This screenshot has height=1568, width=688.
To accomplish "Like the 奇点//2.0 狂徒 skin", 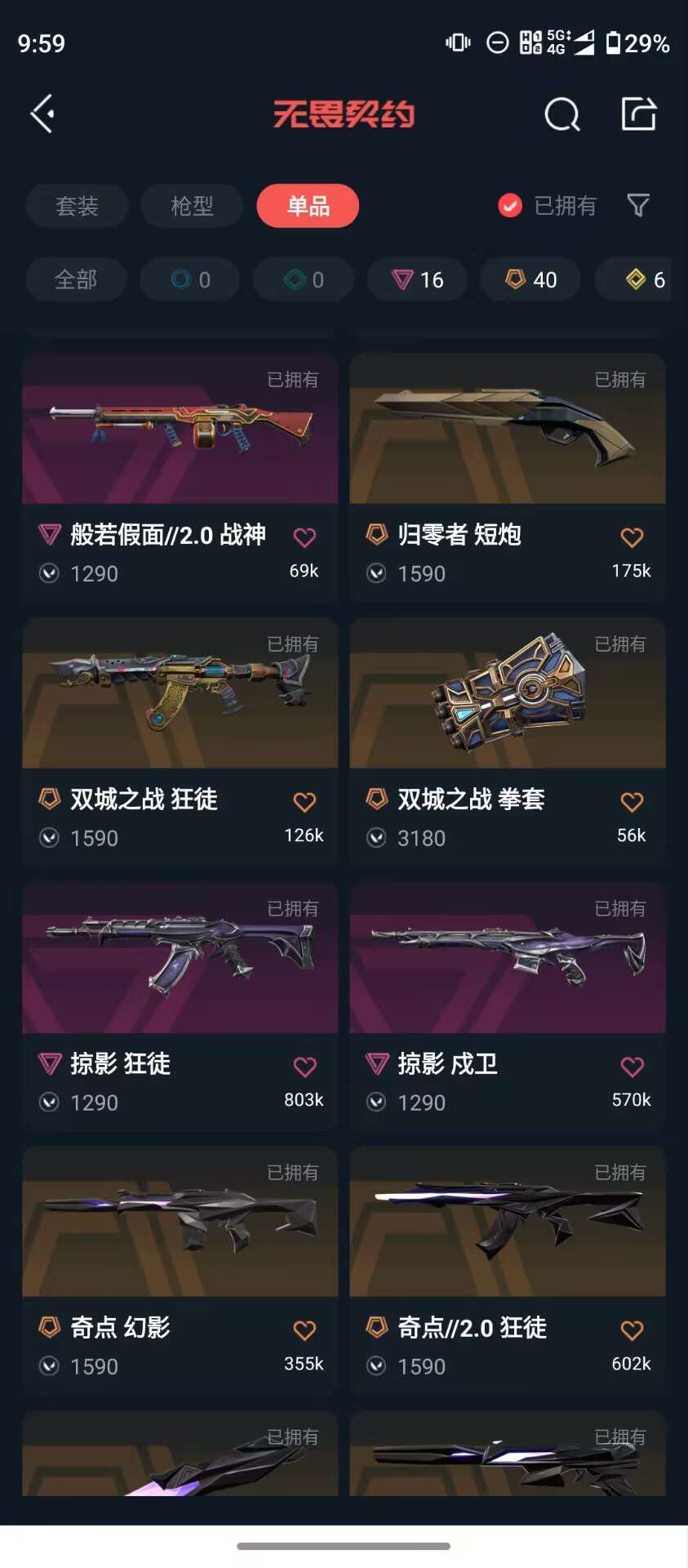I will [632, 1330].
